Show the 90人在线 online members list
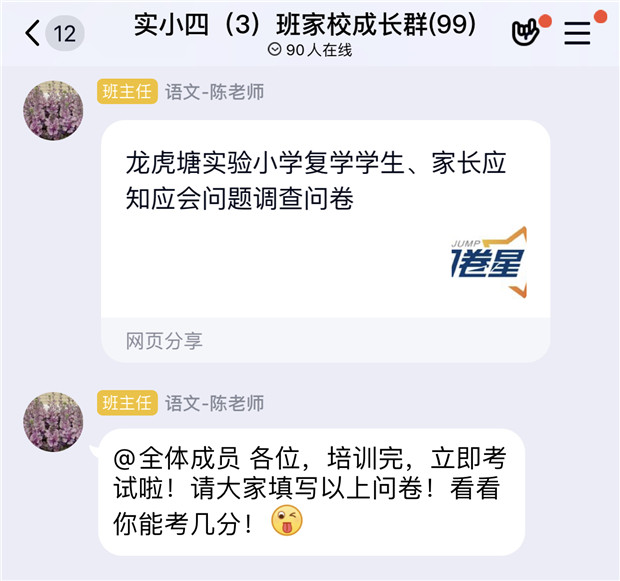The width and height of the screenshot is (620, 581). click(310, 50)
